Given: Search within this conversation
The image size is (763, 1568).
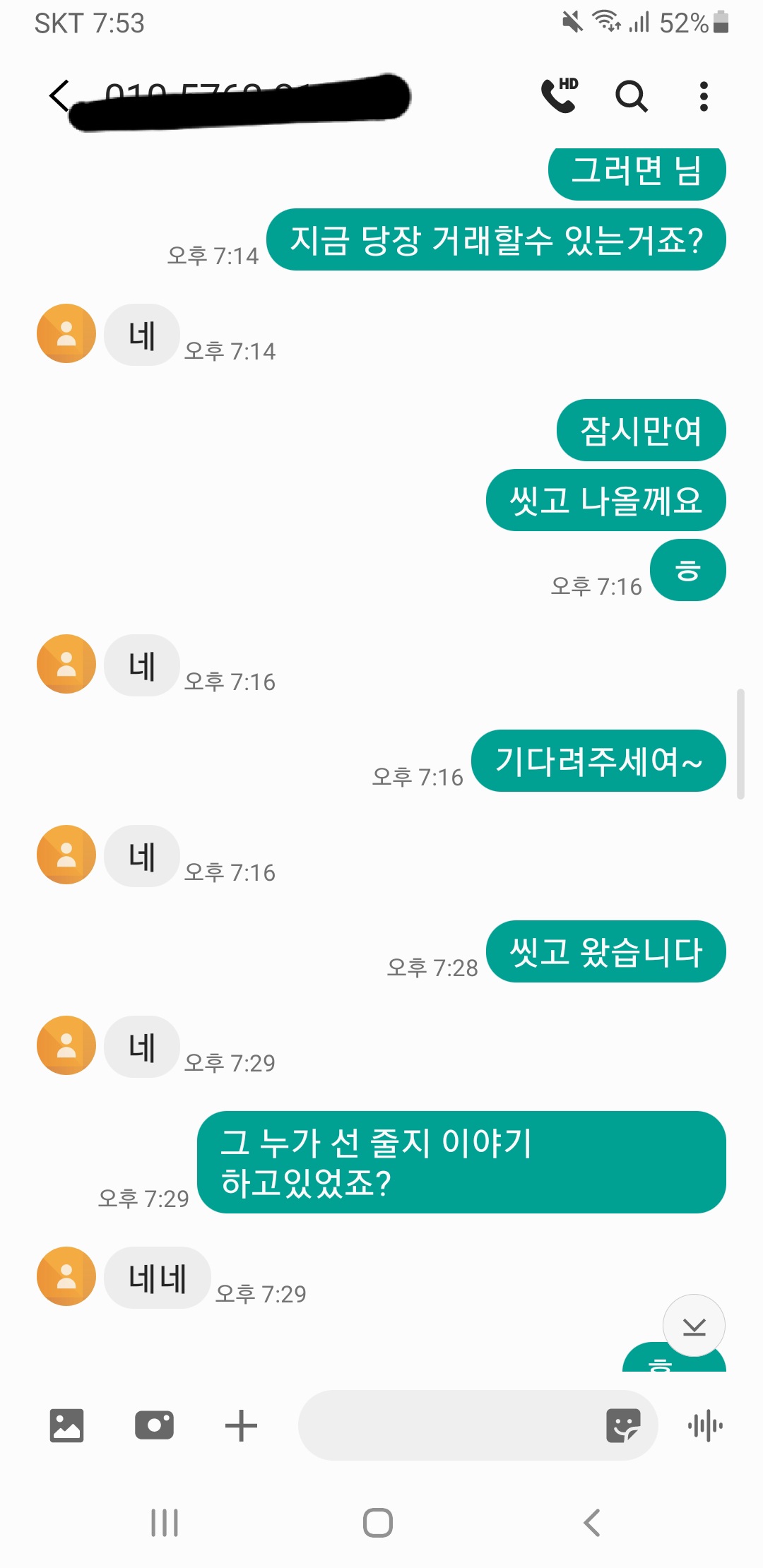Looking at the screenshot, I should 631,96.
